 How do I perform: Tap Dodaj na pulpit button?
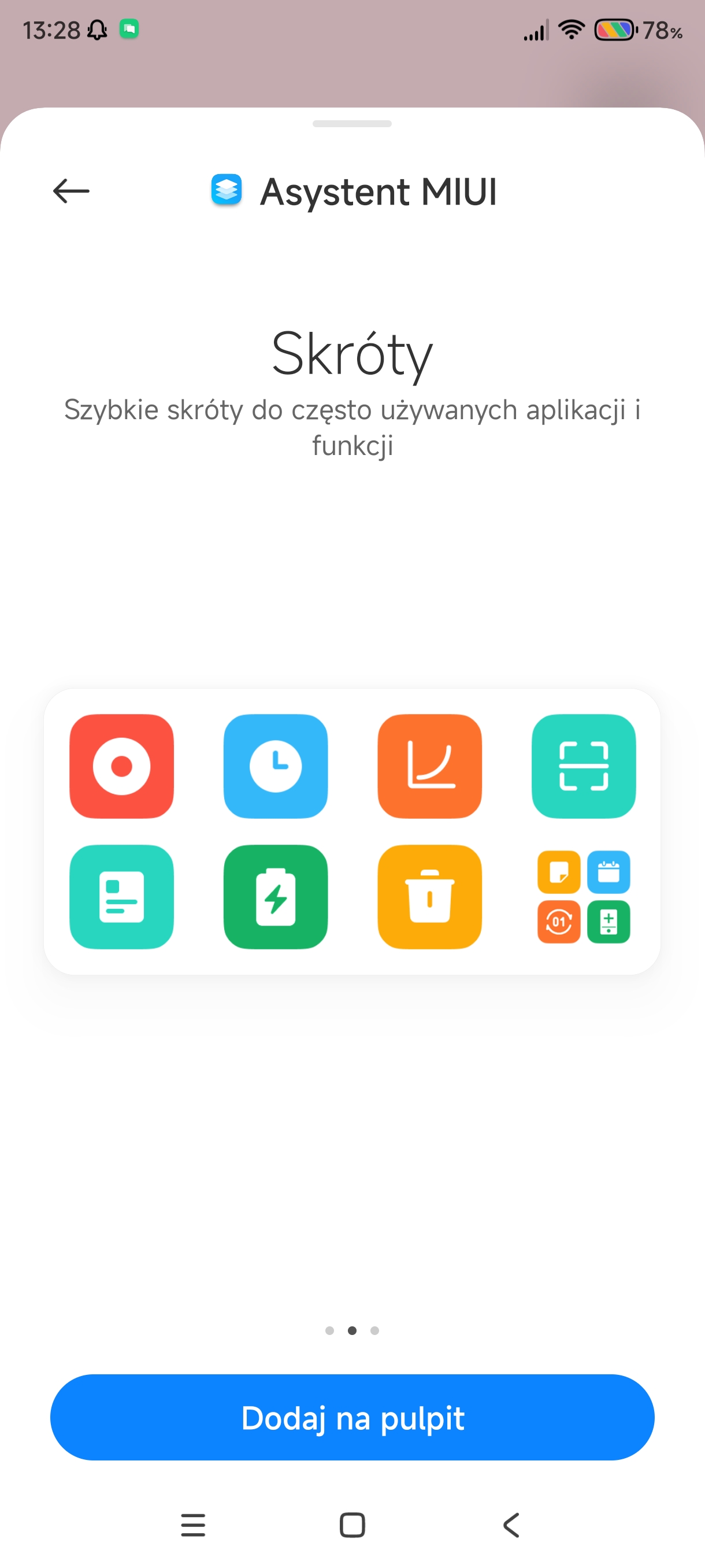point(352,1418)
